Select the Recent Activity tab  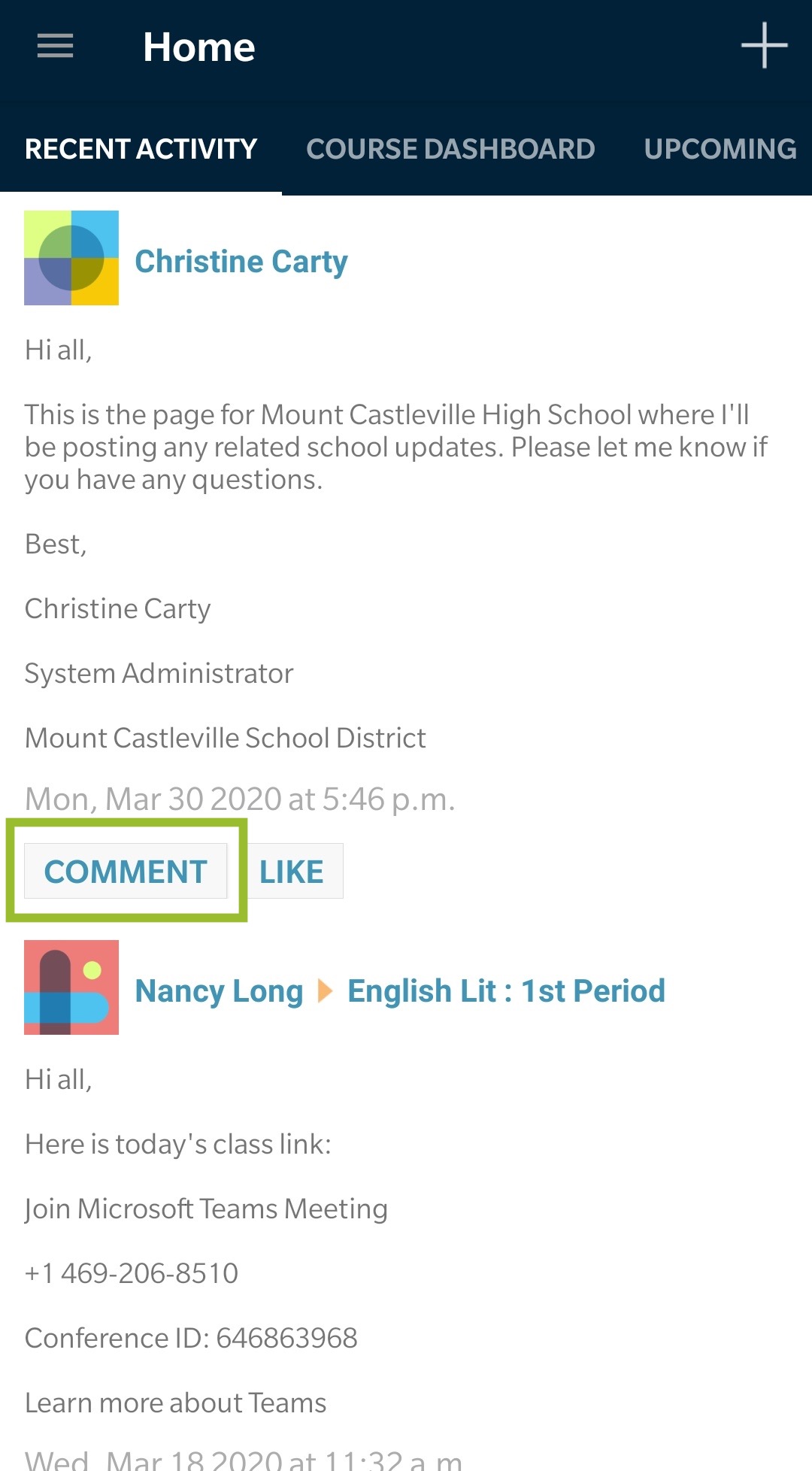tap(141, 149)
